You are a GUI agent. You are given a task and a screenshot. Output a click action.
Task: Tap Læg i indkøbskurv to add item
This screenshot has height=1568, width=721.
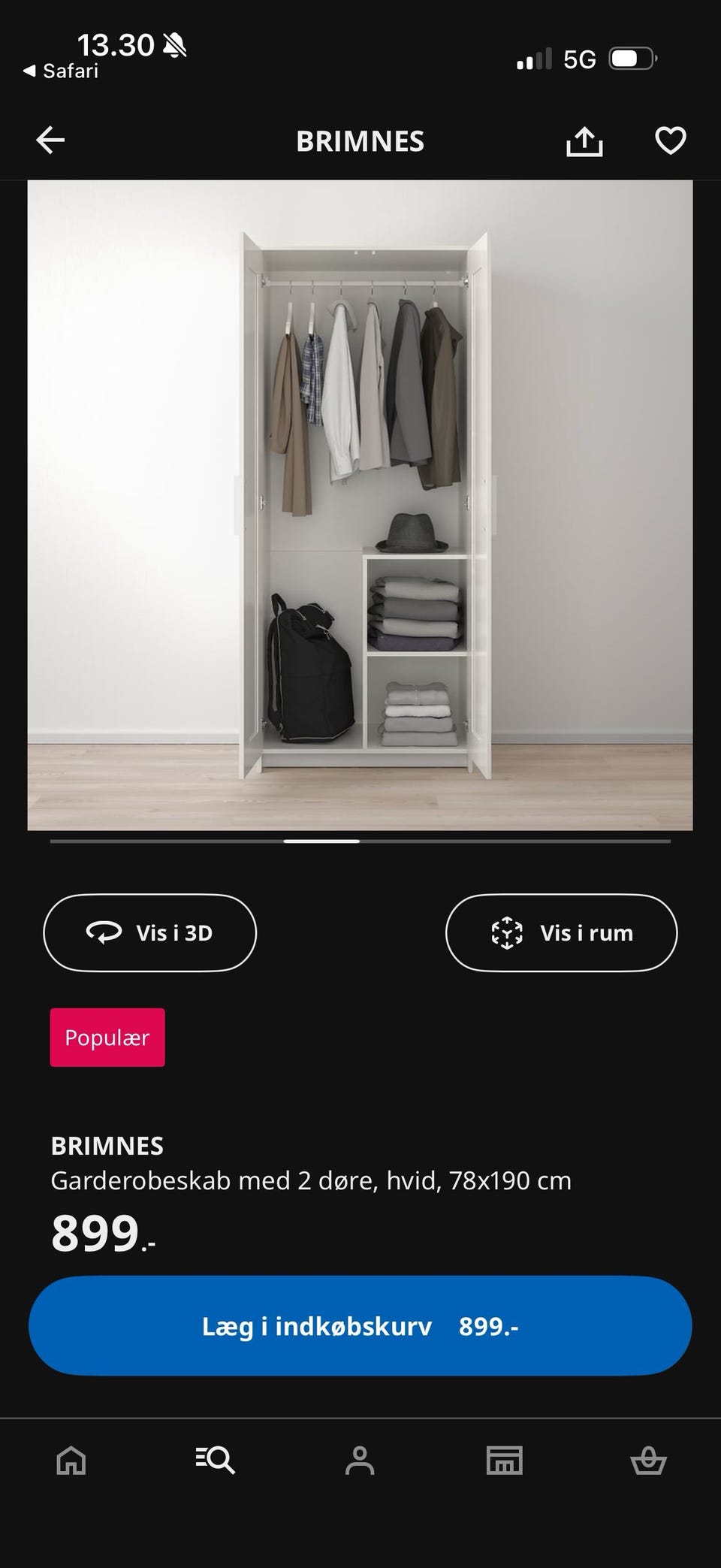[x=360, y=1326]
